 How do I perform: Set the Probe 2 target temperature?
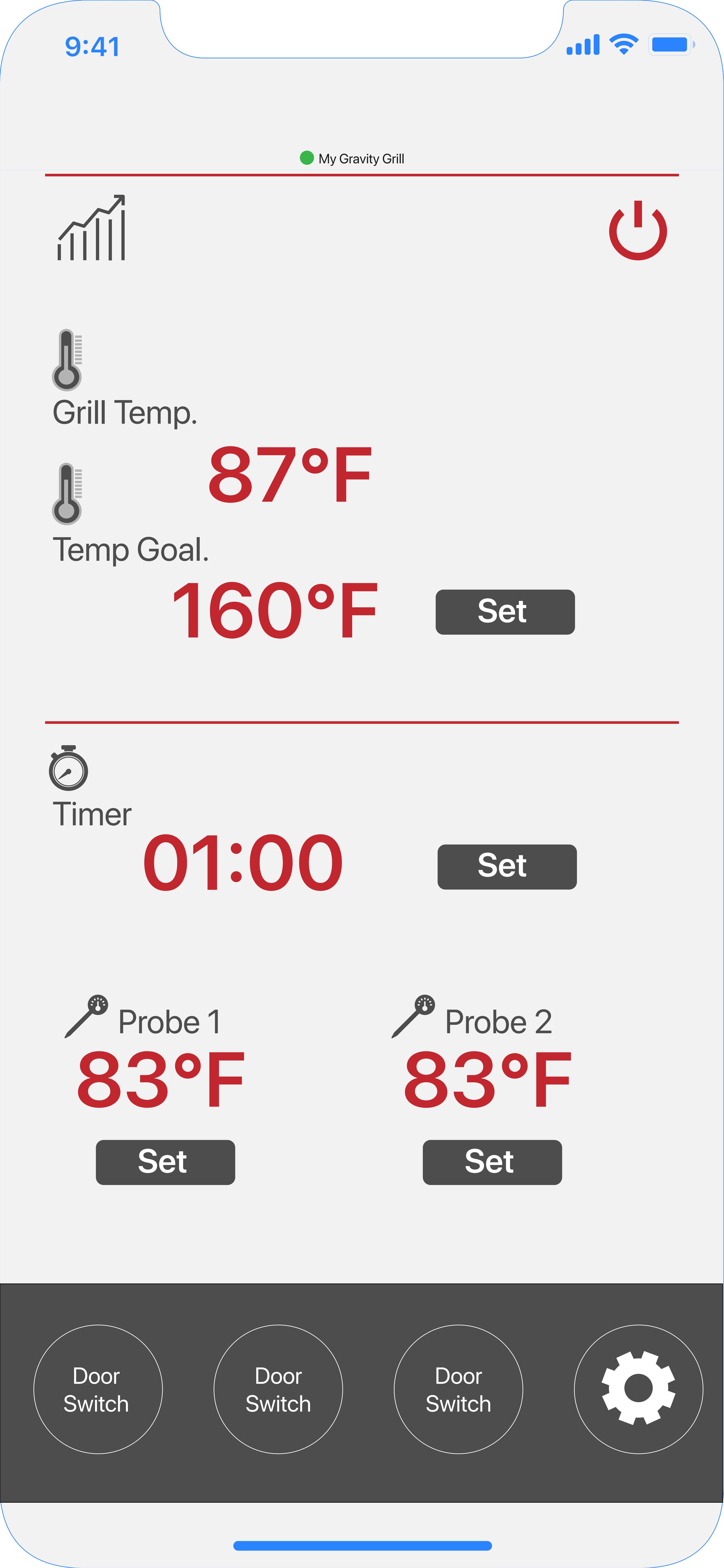pos(492,1162)
